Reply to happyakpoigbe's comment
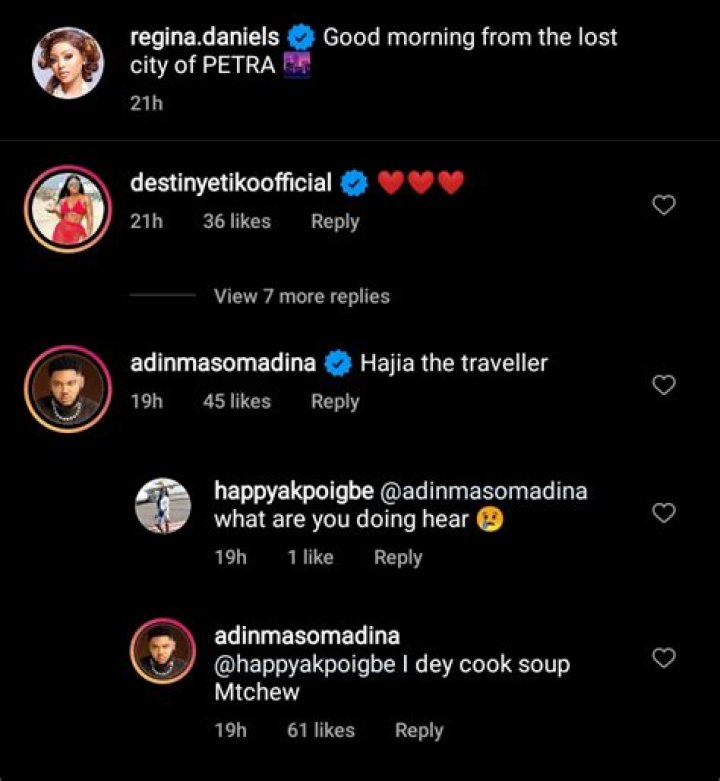The width and height of the screenshot is (720, 781). 398,558
